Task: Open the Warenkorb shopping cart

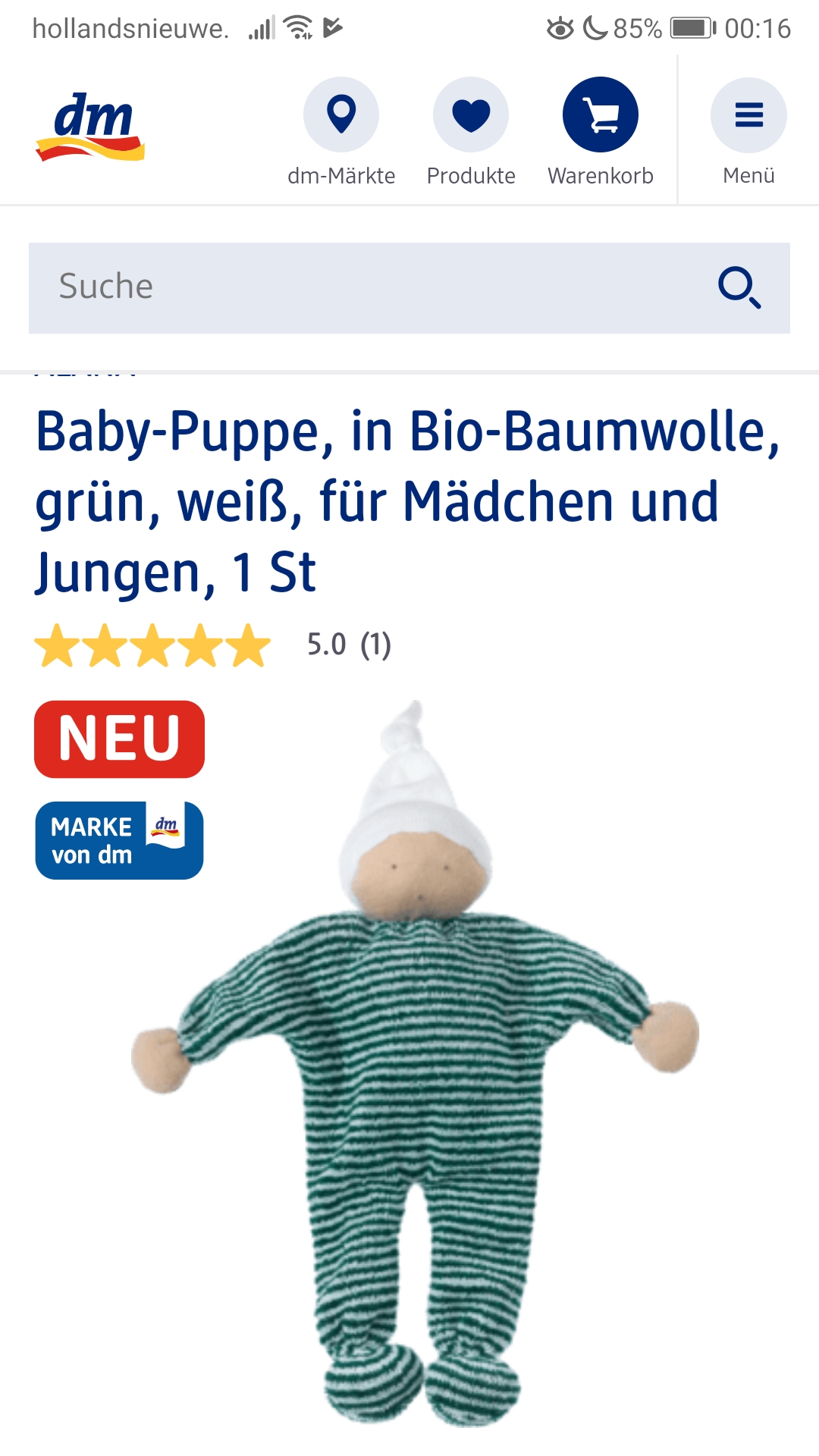Action: 601,132
